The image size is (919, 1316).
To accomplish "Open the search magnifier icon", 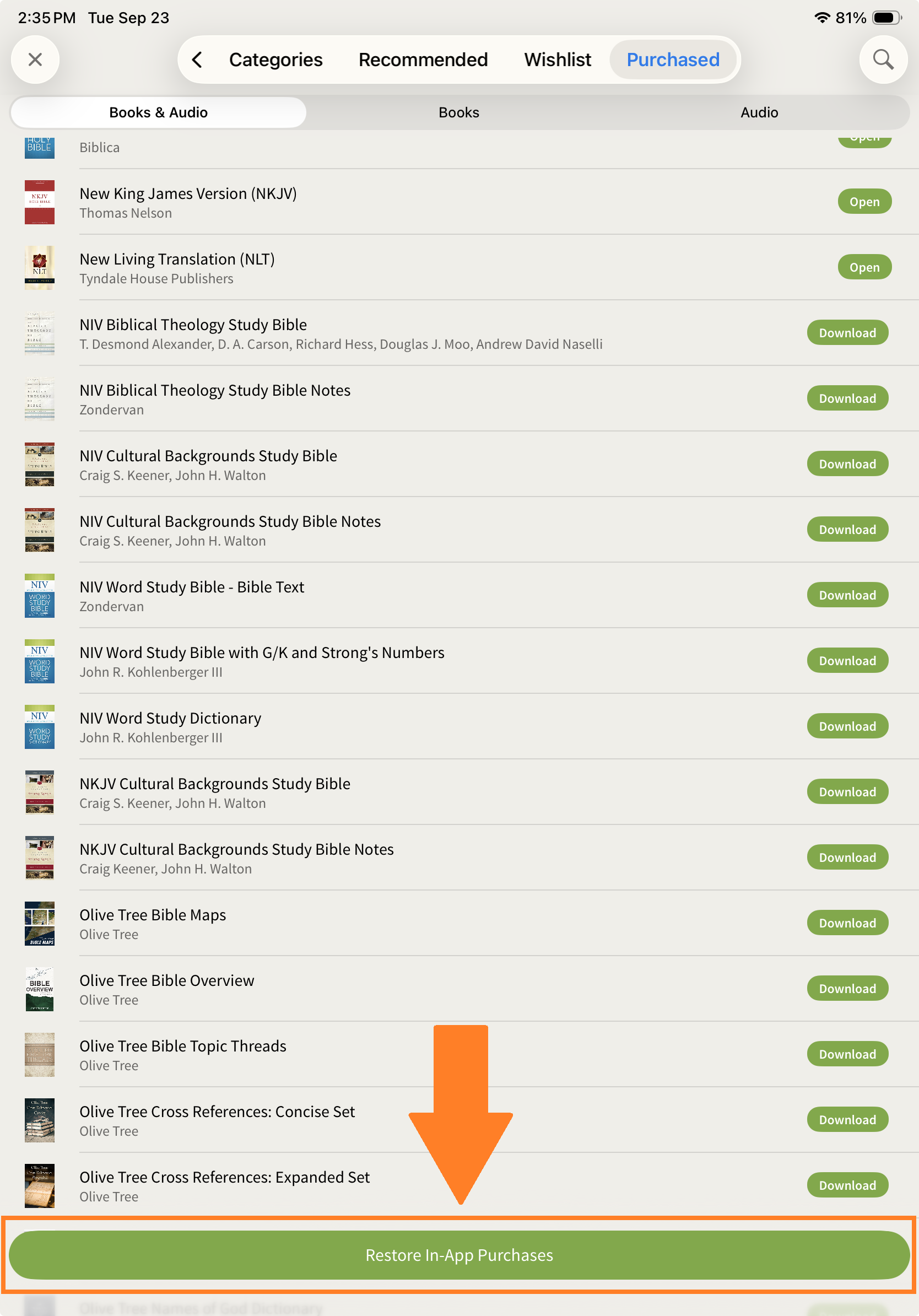I will pyautogui.click(x=882, y=60).
